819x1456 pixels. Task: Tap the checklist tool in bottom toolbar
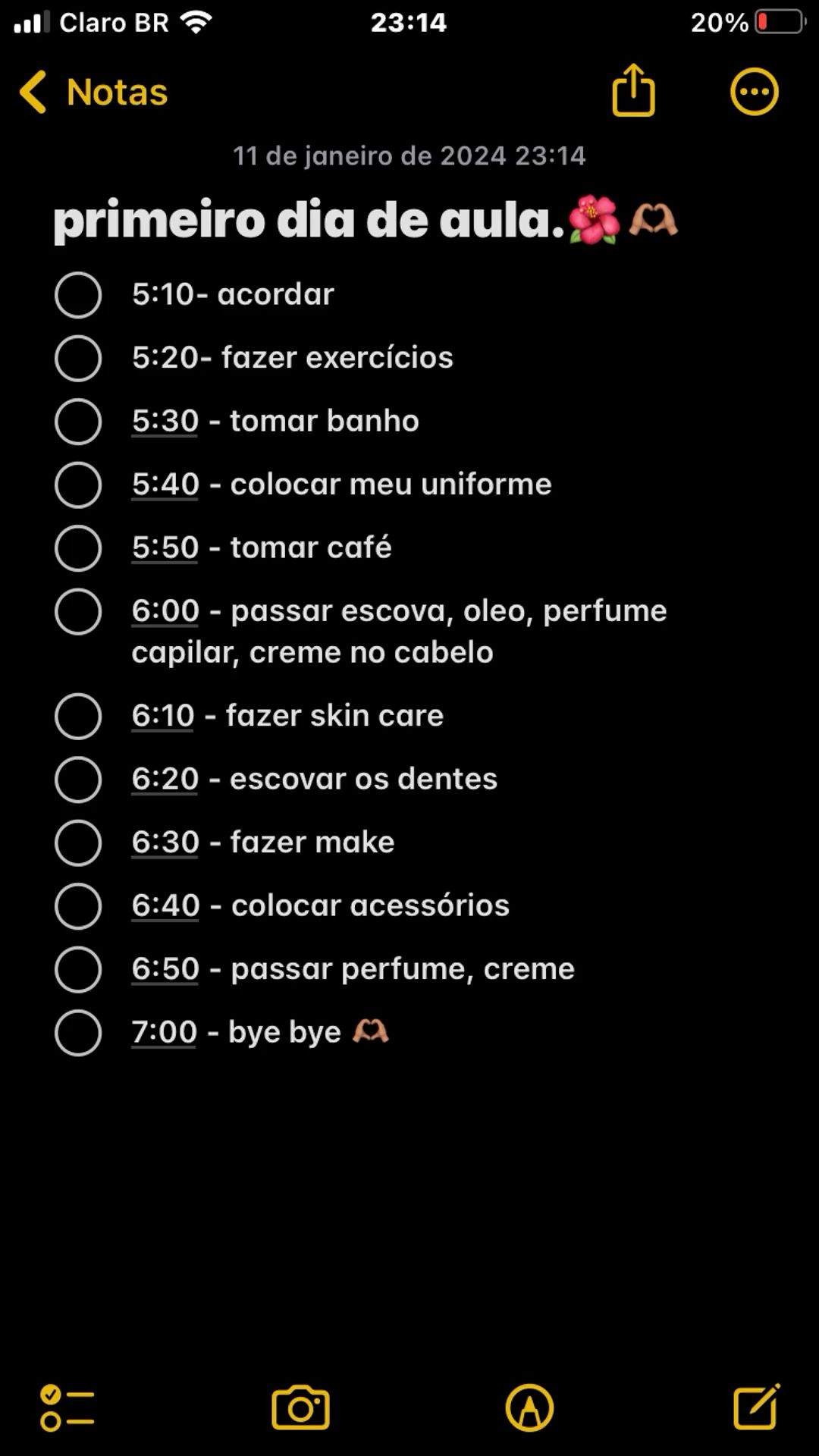67,1408
